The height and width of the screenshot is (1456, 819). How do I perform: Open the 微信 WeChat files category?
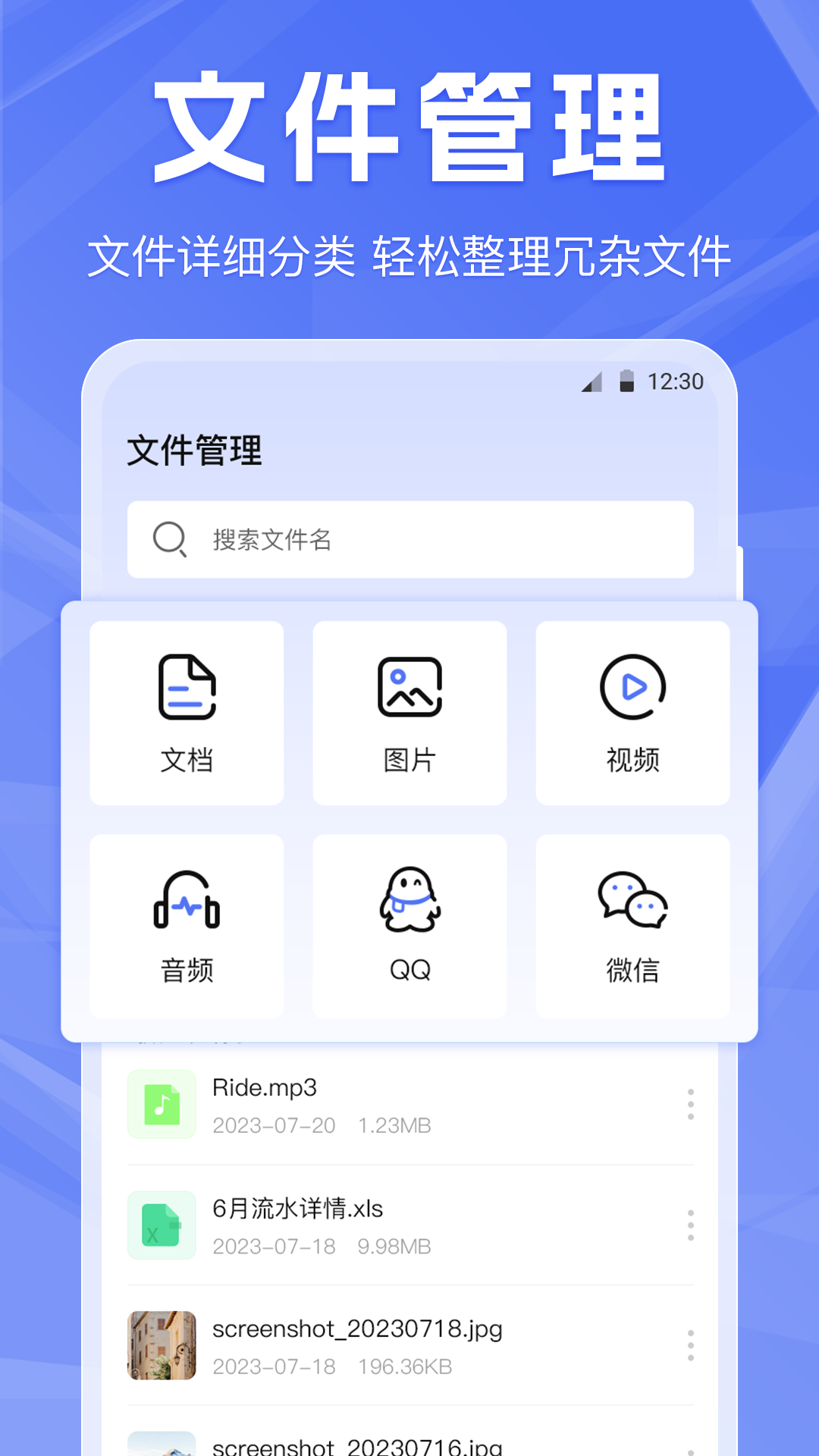tap(632, 924)
